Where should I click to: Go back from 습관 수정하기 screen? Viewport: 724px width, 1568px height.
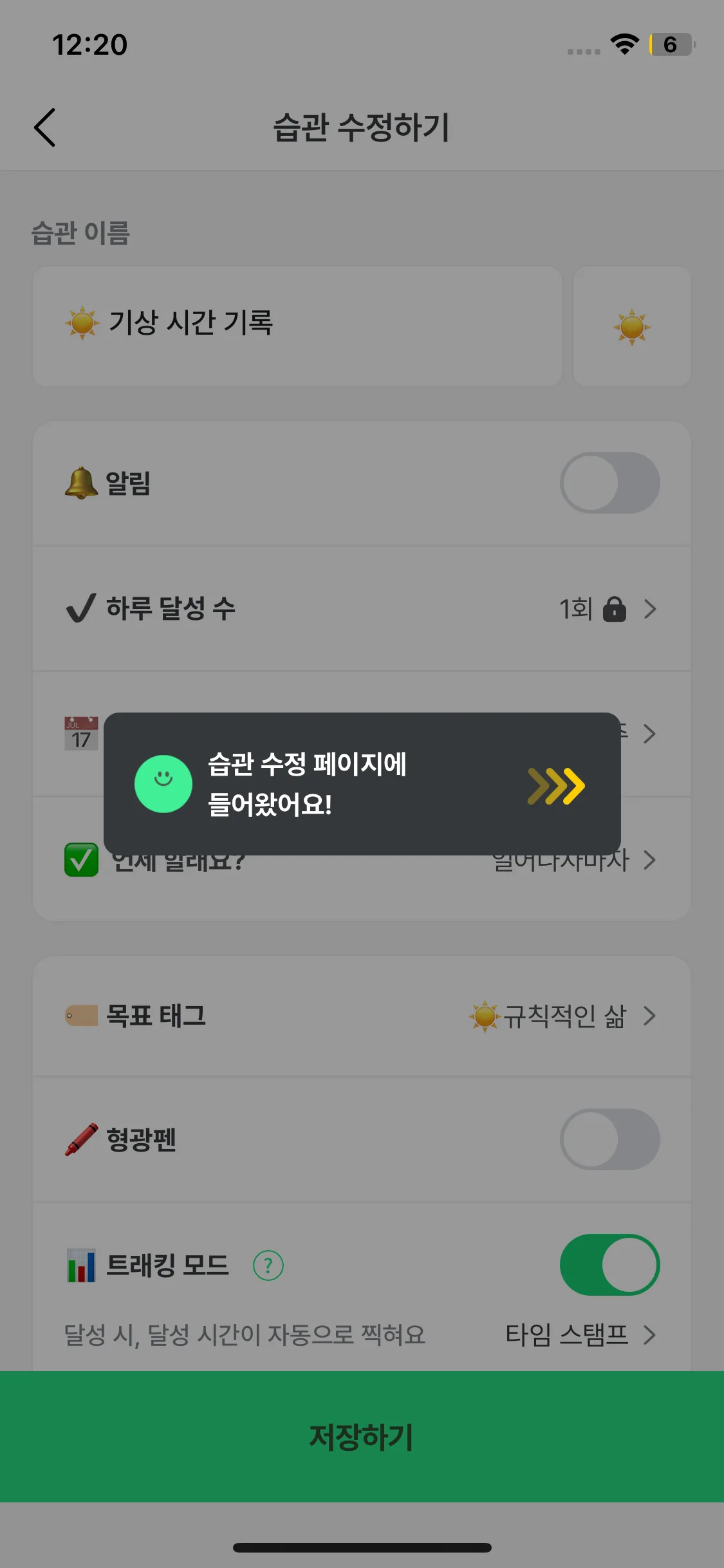point(44,127)
